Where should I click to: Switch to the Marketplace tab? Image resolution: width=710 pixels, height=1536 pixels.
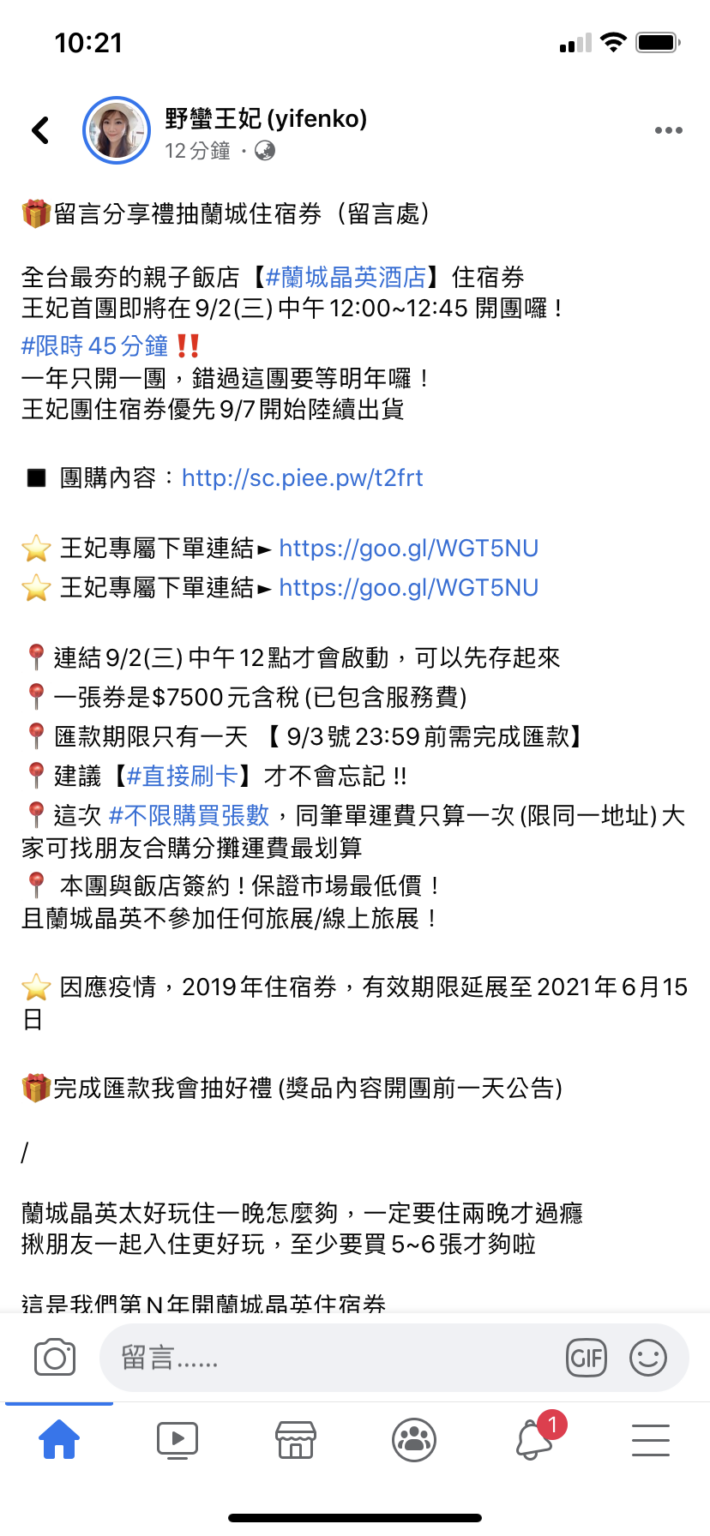click(295, 1439)
